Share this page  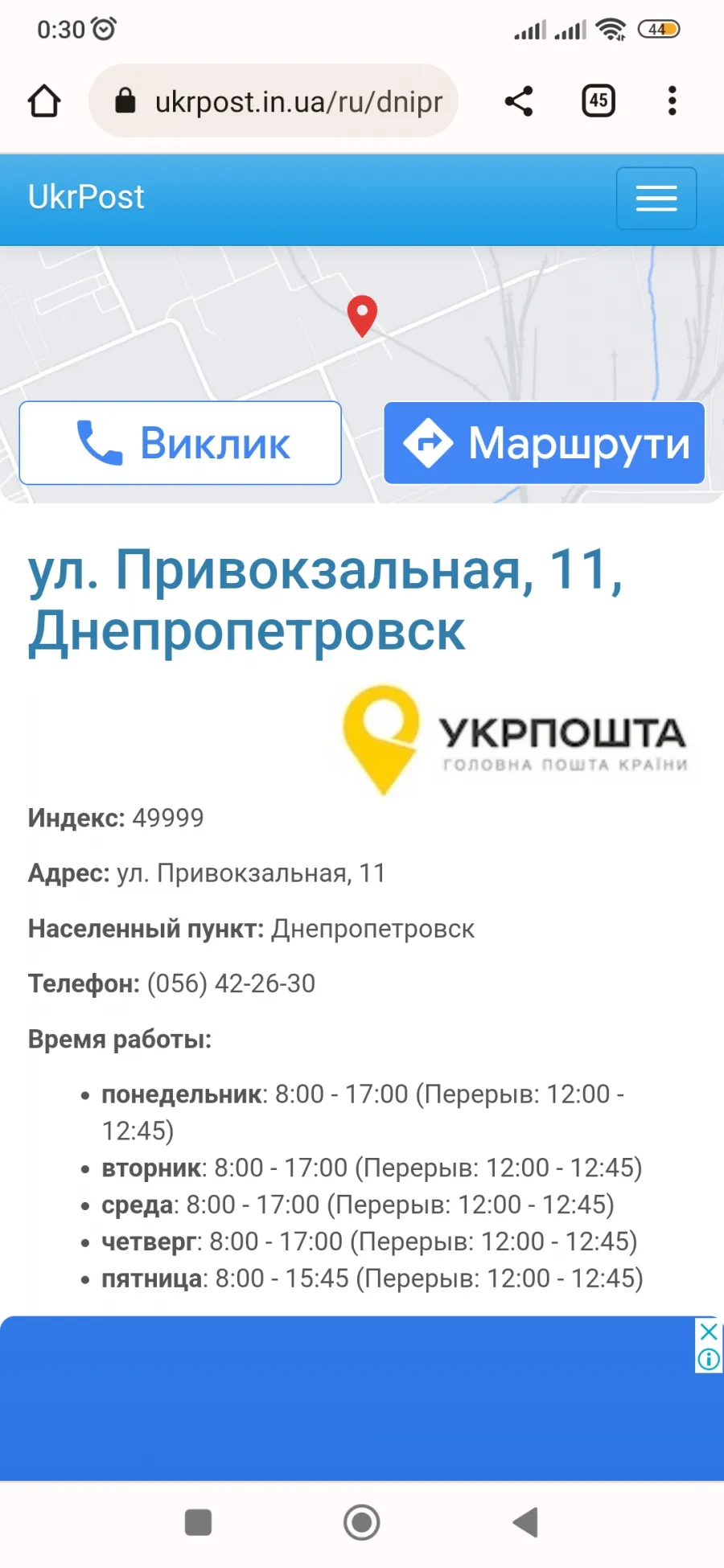point(519,101)
